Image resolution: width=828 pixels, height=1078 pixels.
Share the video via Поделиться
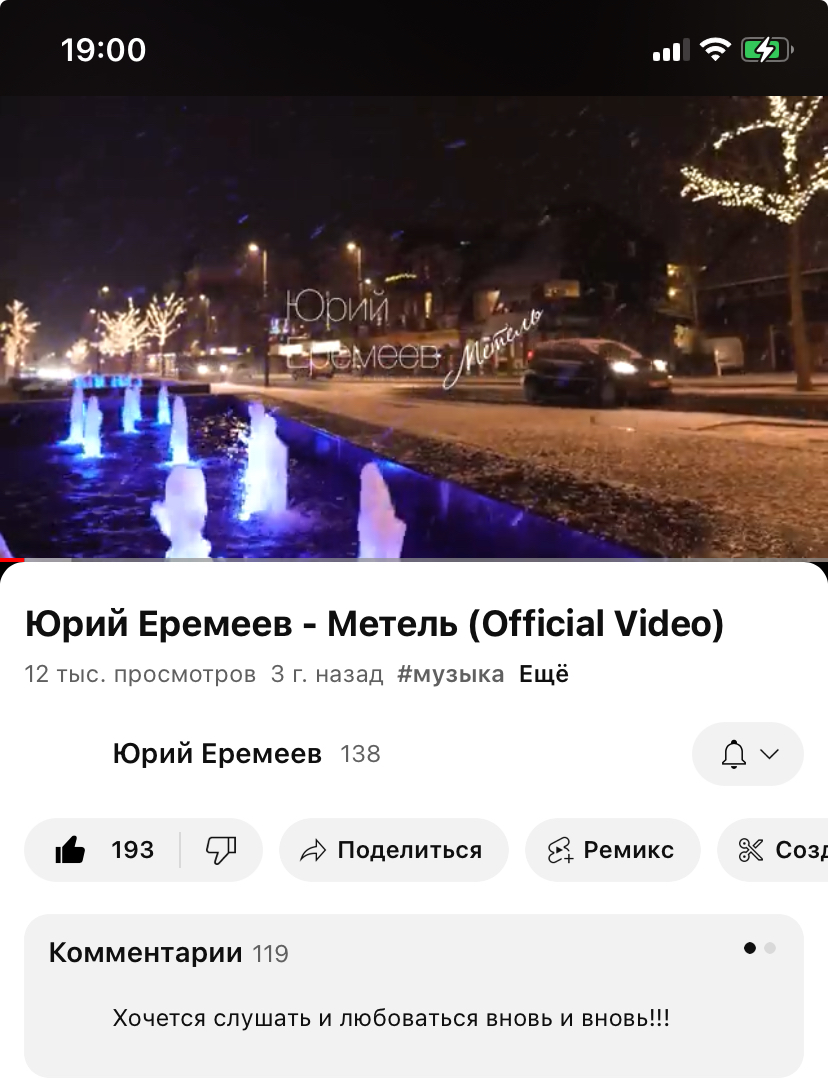point(394,850)
